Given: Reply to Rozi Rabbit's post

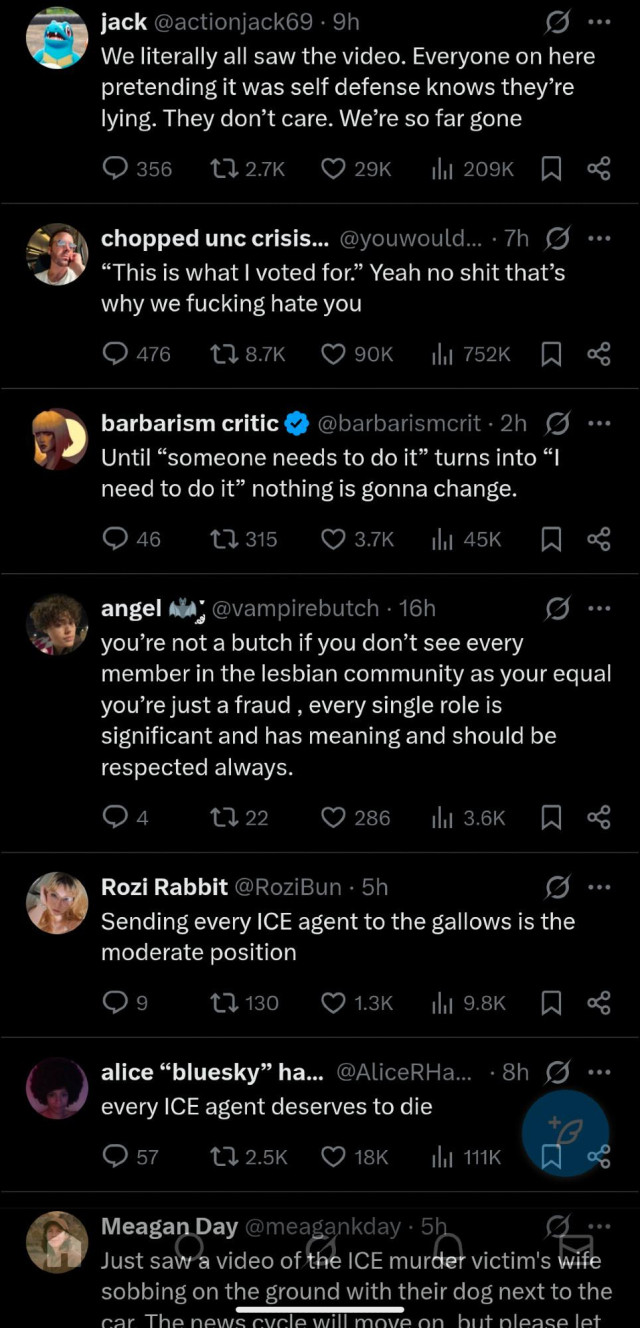Looking at the screenshot, I should tap(116, 1003).
